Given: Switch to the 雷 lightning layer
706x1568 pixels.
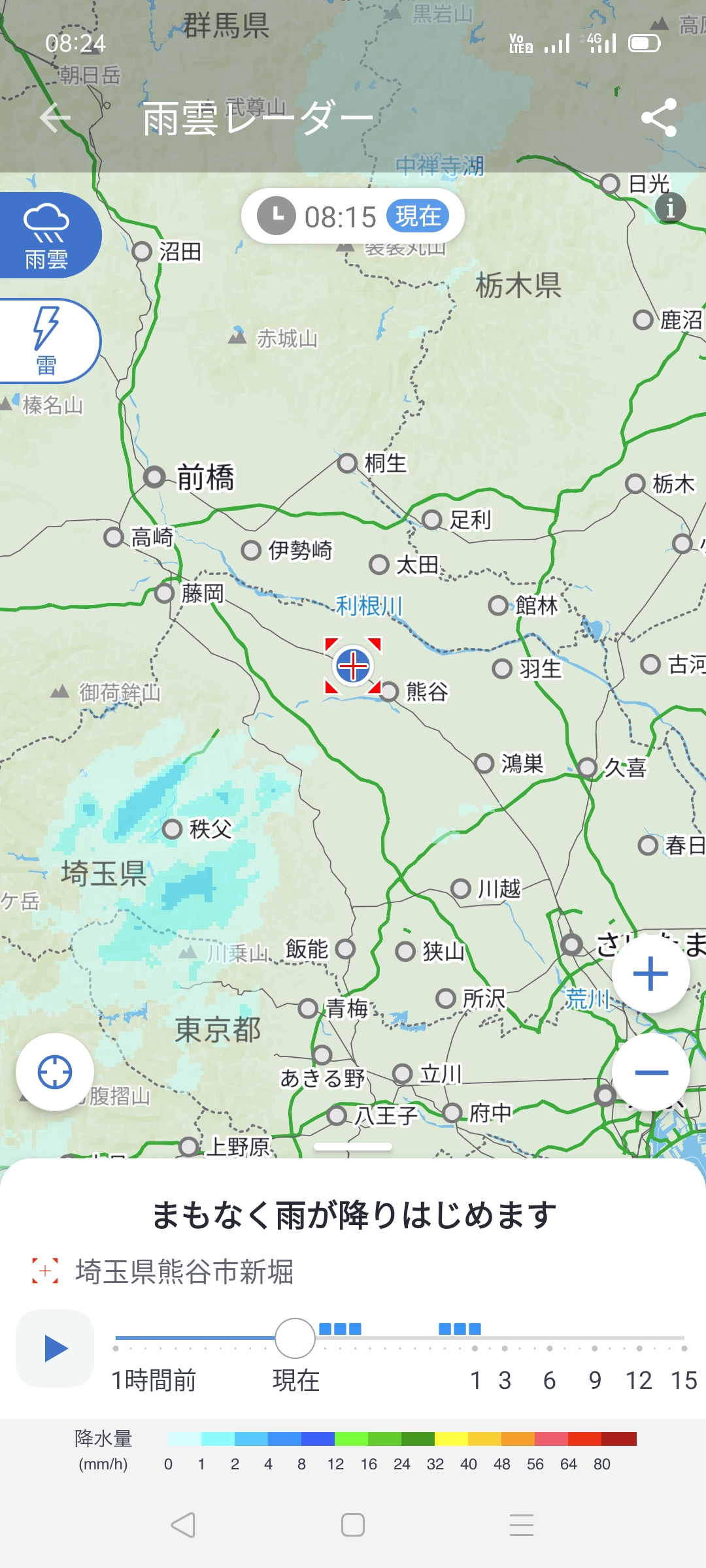Looking at the screenshot, I should coord(47,341).
